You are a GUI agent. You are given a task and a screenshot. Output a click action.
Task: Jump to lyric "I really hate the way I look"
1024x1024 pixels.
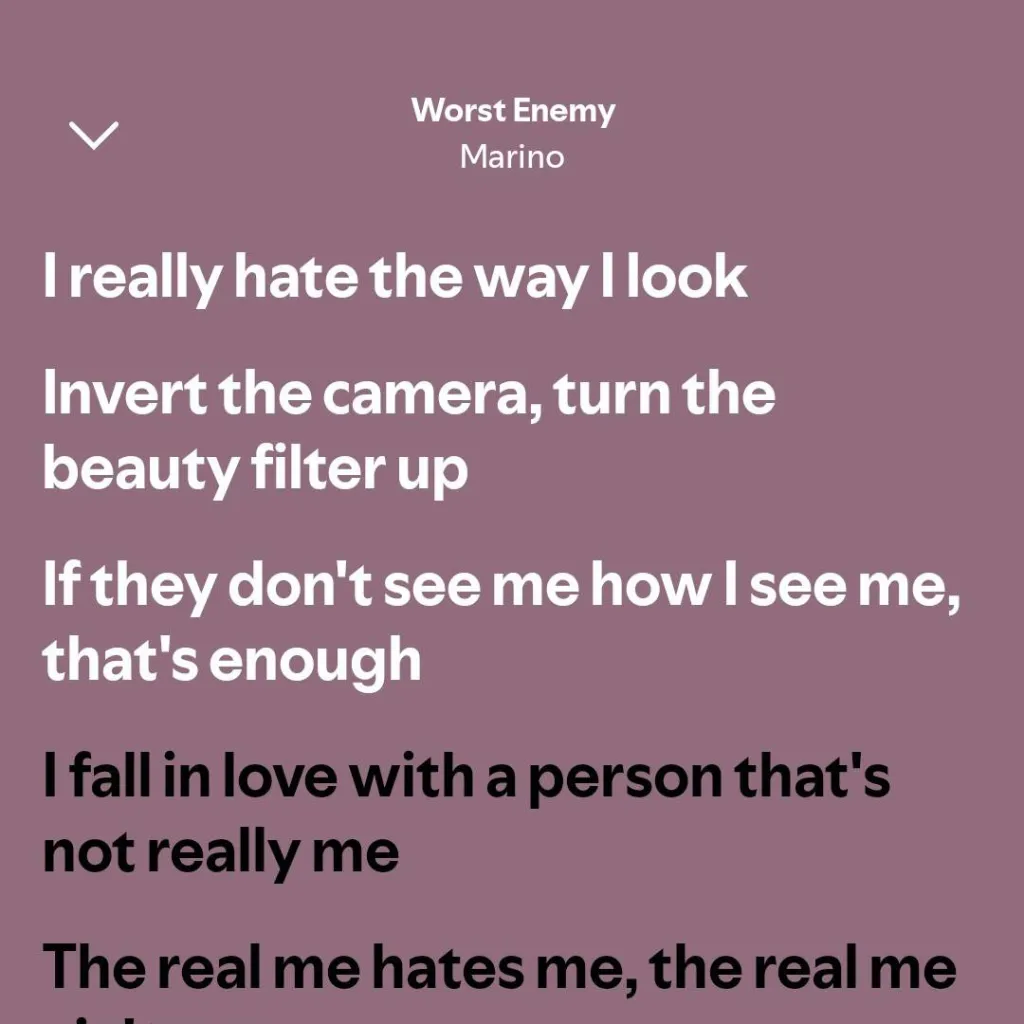pyautogui.click(x=395, y=278)
